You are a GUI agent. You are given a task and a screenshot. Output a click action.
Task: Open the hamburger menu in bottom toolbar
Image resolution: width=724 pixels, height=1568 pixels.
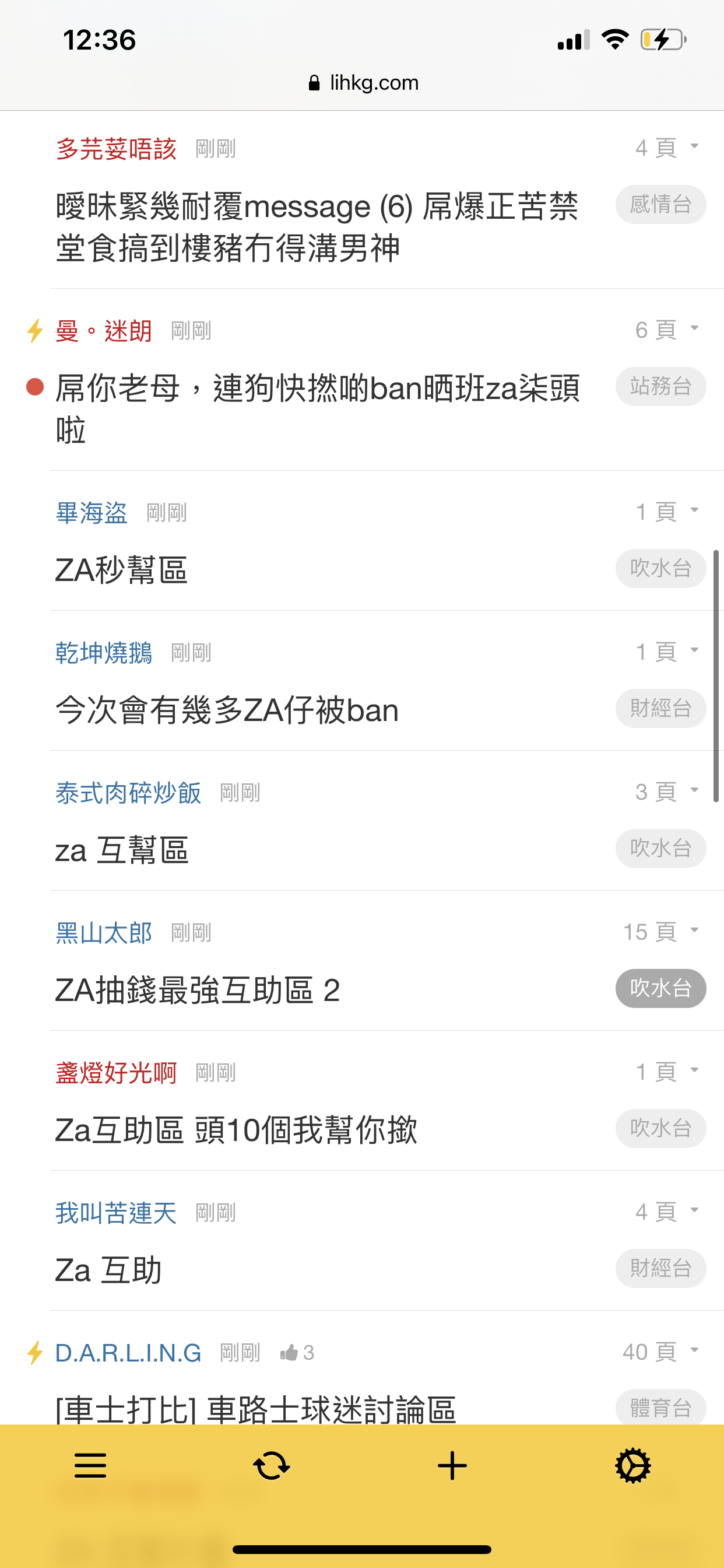pyautogui.click(x=91, y=1465)
